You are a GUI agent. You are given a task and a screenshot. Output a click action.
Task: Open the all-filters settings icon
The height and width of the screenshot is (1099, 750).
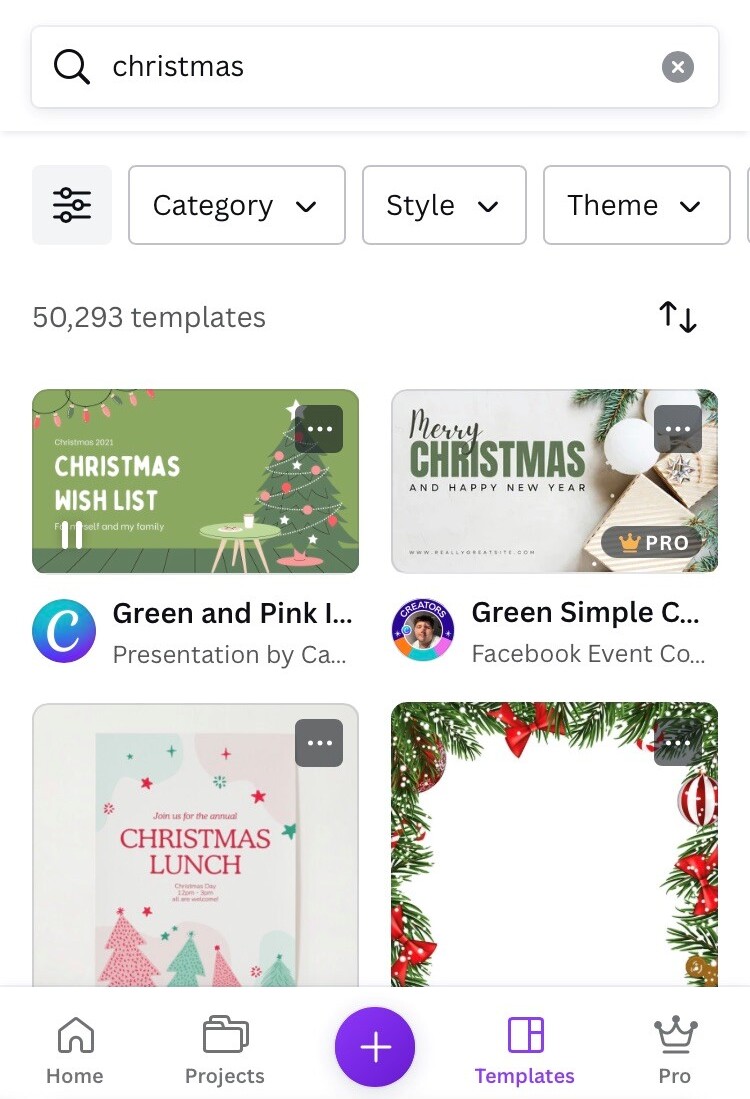coord(72,205)
